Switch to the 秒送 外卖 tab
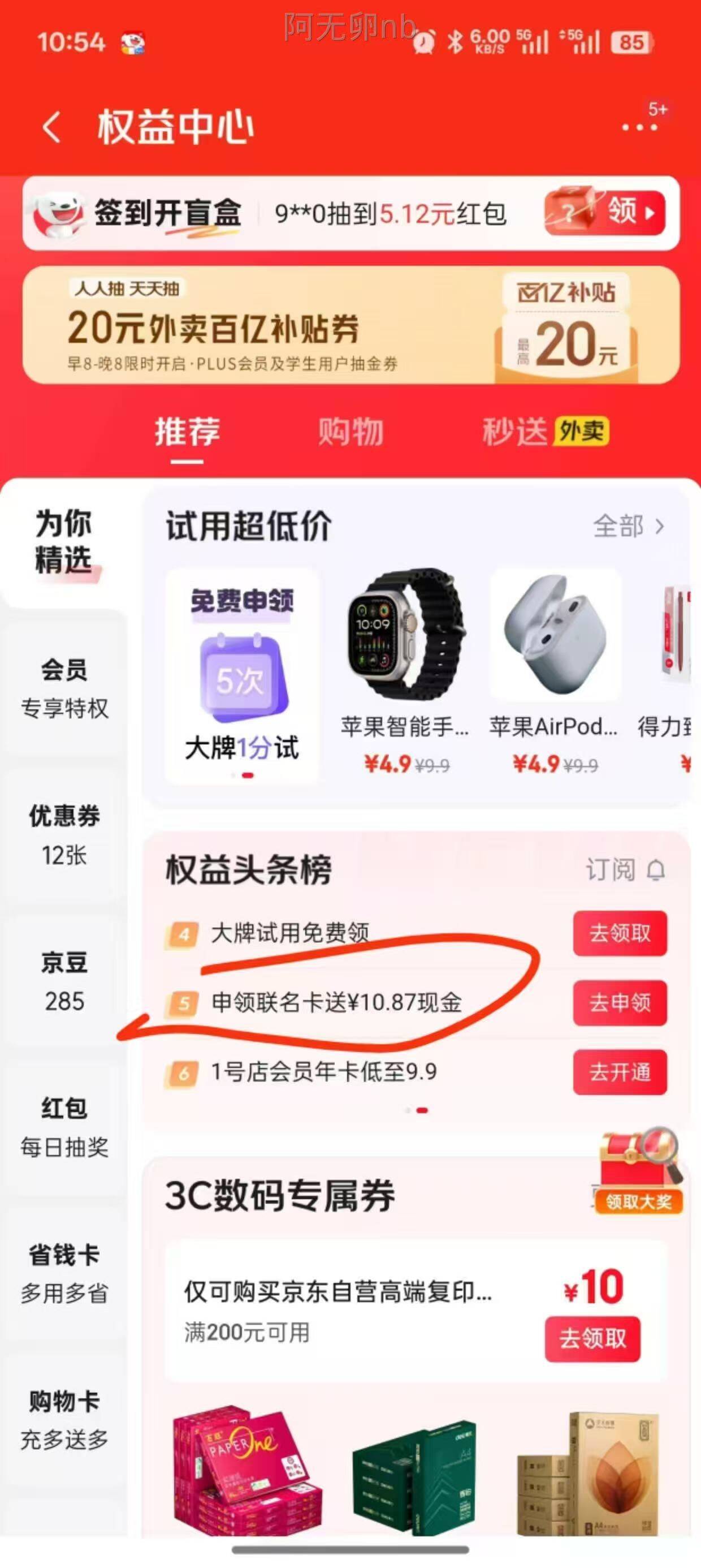Image resolution: width=701 pixels, height=1568 pixels. (544, 432)
